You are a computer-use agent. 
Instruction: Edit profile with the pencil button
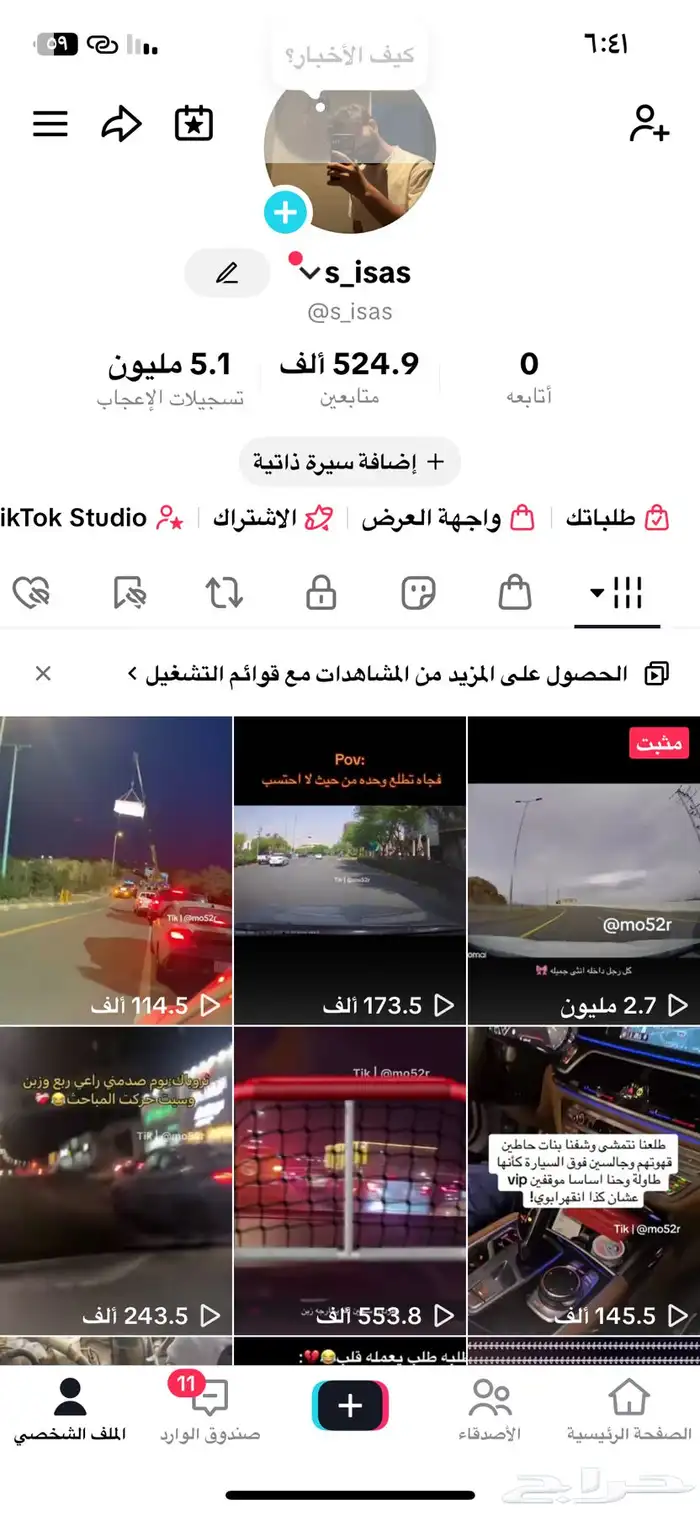click(227, 273)
